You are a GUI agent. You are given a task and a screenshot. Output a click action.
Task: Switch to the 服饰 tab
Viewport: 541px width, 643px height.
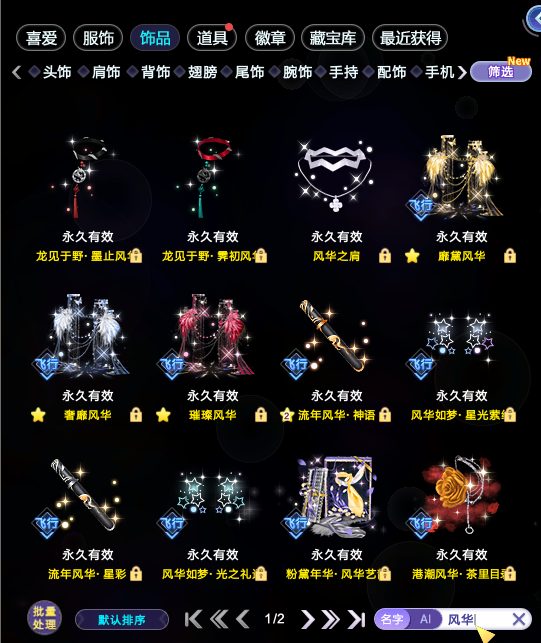(98, 38)
